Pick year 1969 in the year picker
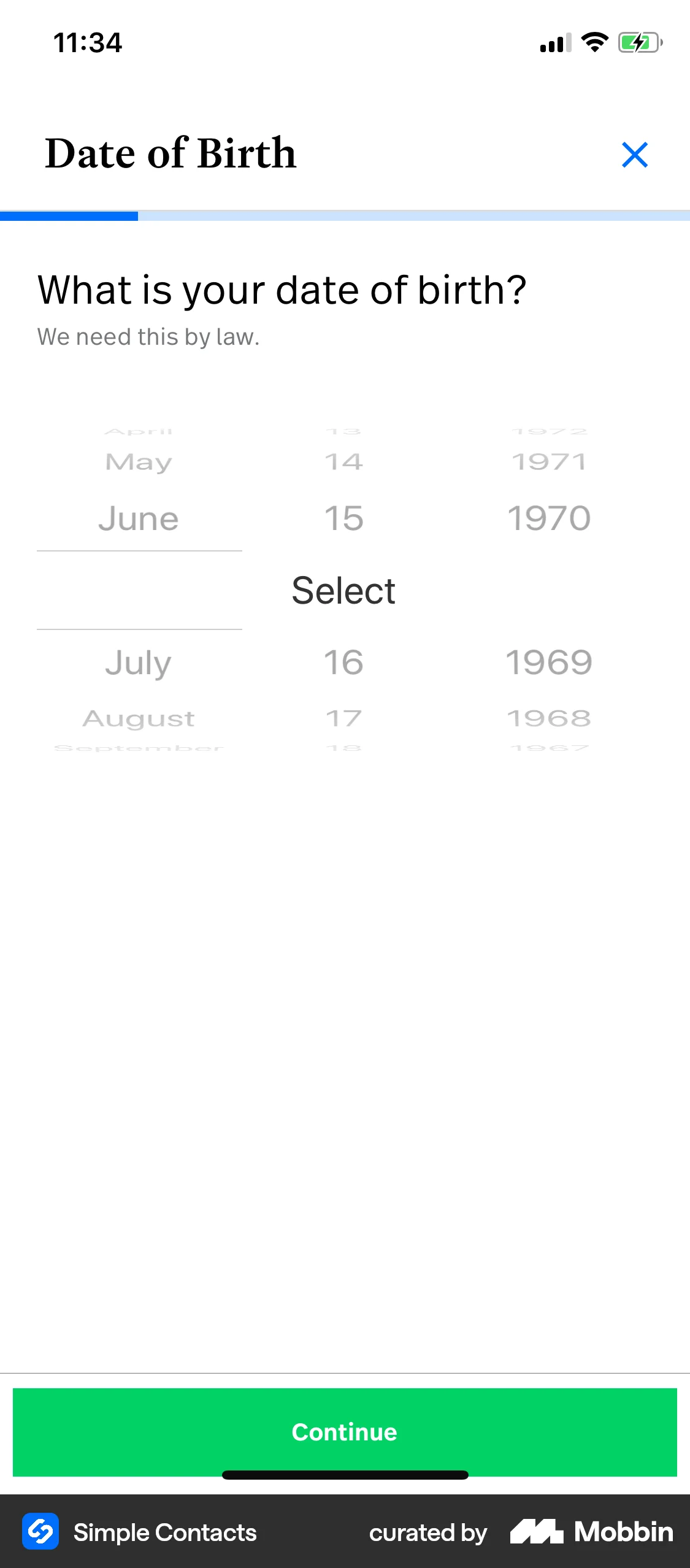Screen dimensions: 690x1568 coord(550,662)
